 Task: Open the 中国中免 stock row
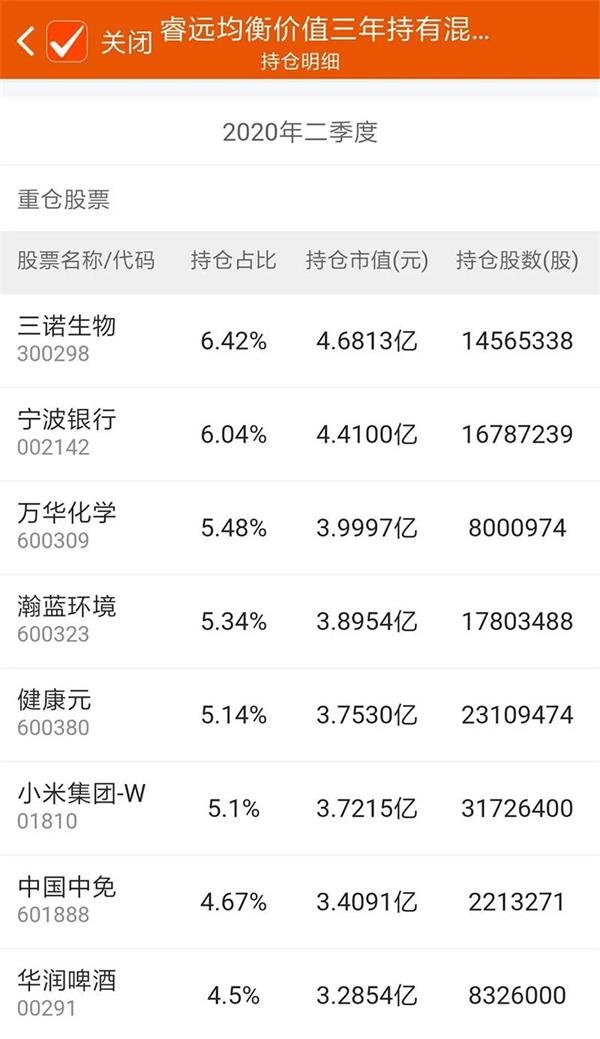[x=300, y=901]
